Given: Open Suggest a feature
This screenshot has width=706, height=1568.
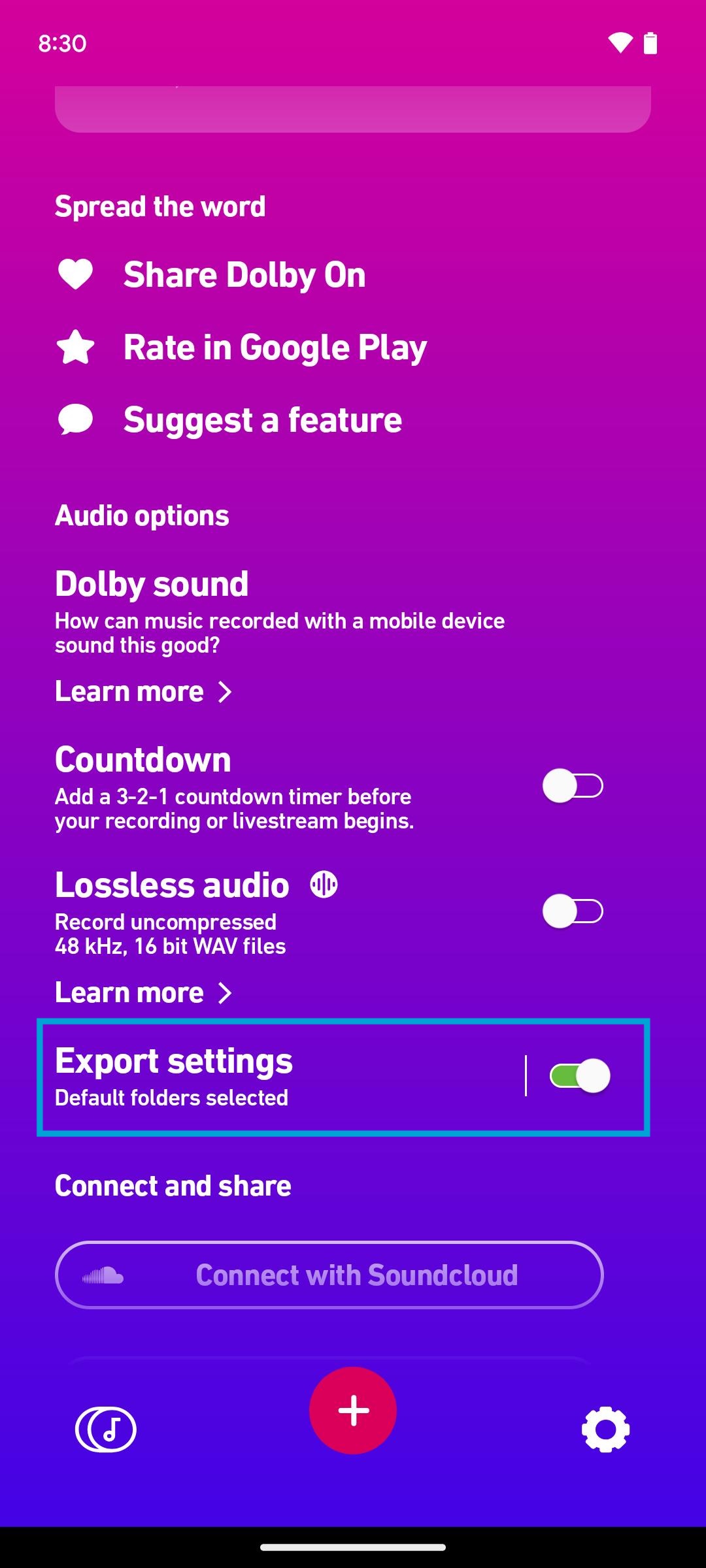Looking at the screenshot, I should (x=262, y=420).
